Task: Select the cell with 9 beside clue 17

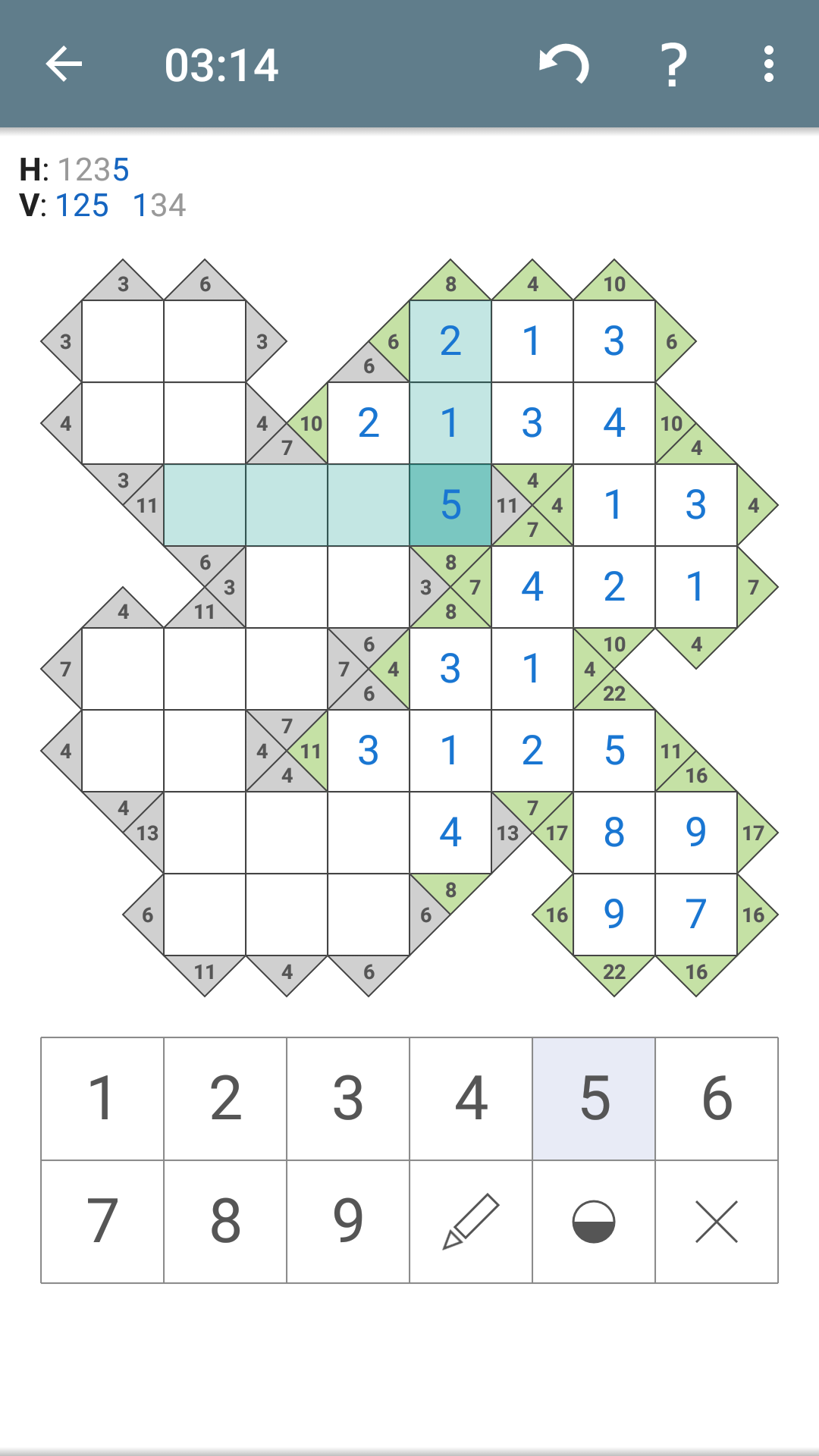Action: click(696, 833)
